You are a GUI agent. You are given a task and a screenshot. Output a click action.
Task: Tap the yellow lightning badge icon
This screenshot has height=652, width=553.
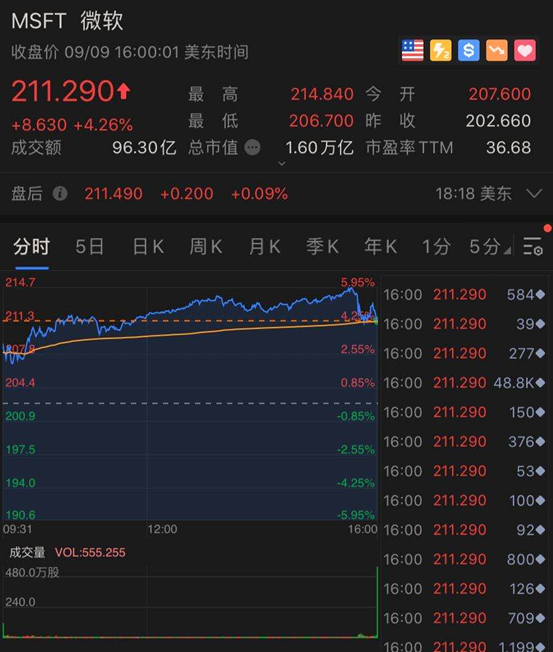pyautogui.click(x=441, y=51)
